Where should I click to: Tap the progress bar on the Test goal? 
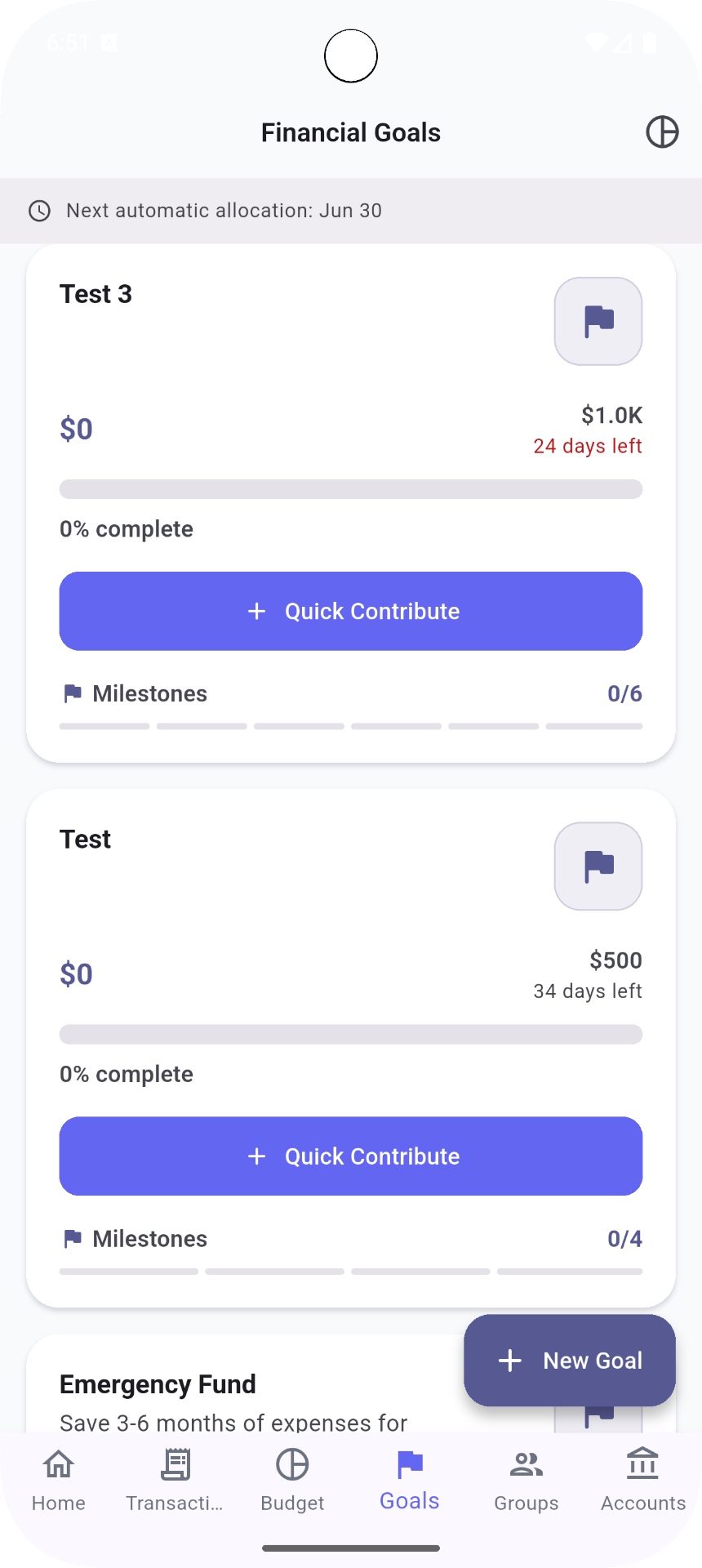pos(350,1034)
